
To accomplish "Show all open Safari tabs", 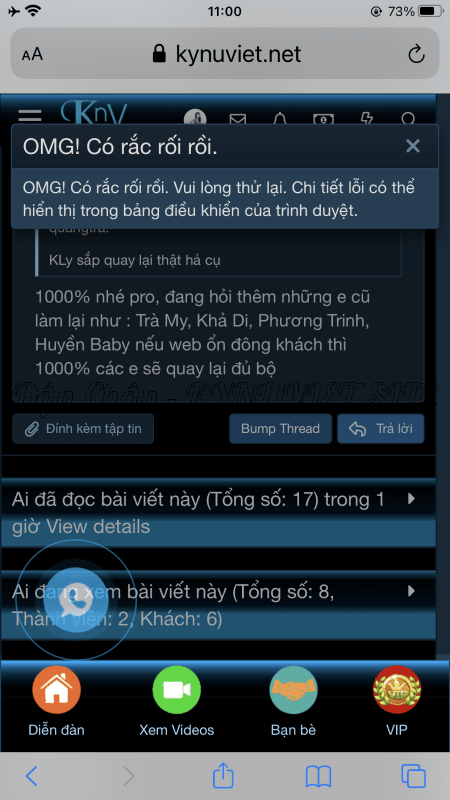I will pyautogui.click(x=413, y=776).
